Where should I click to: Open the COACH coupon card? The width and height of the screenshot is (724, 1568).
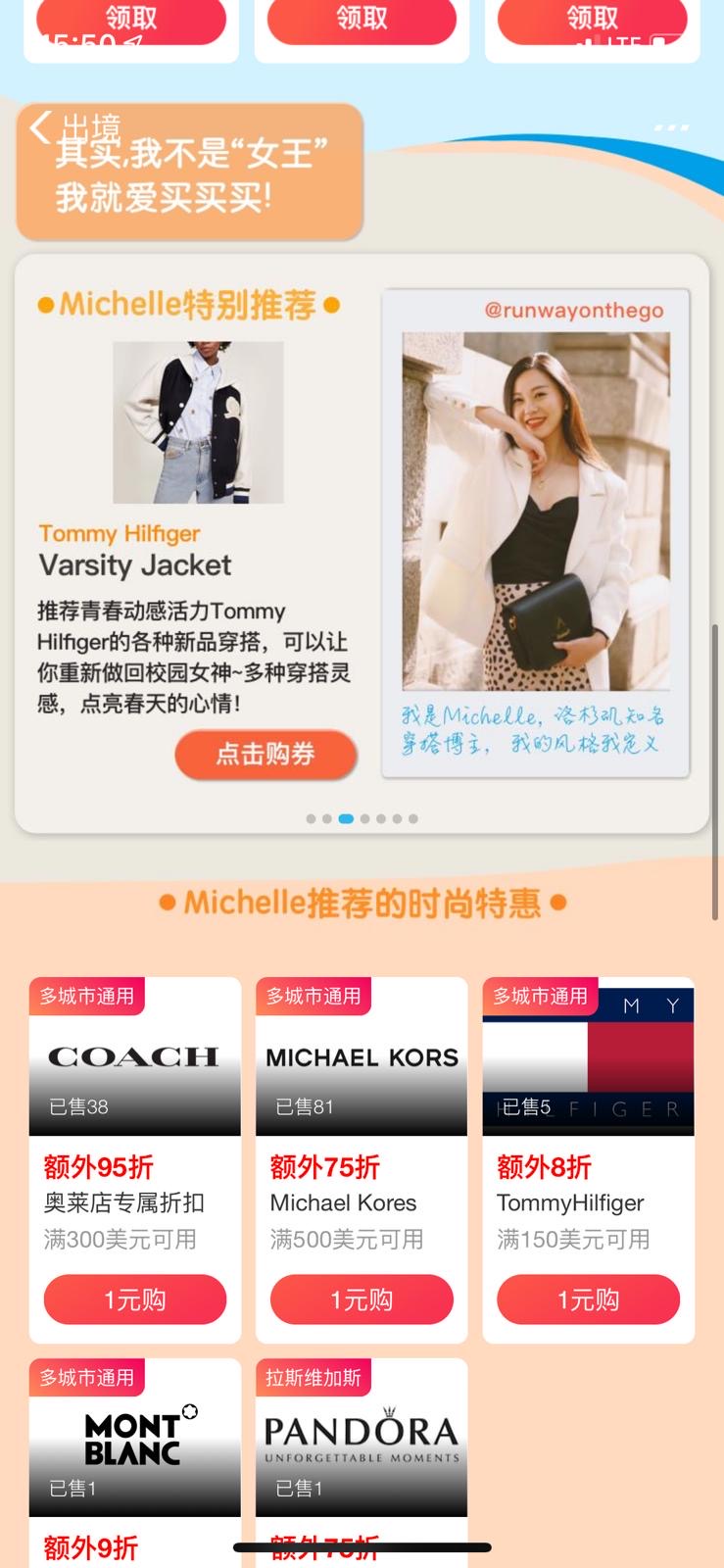[135, 1159]
